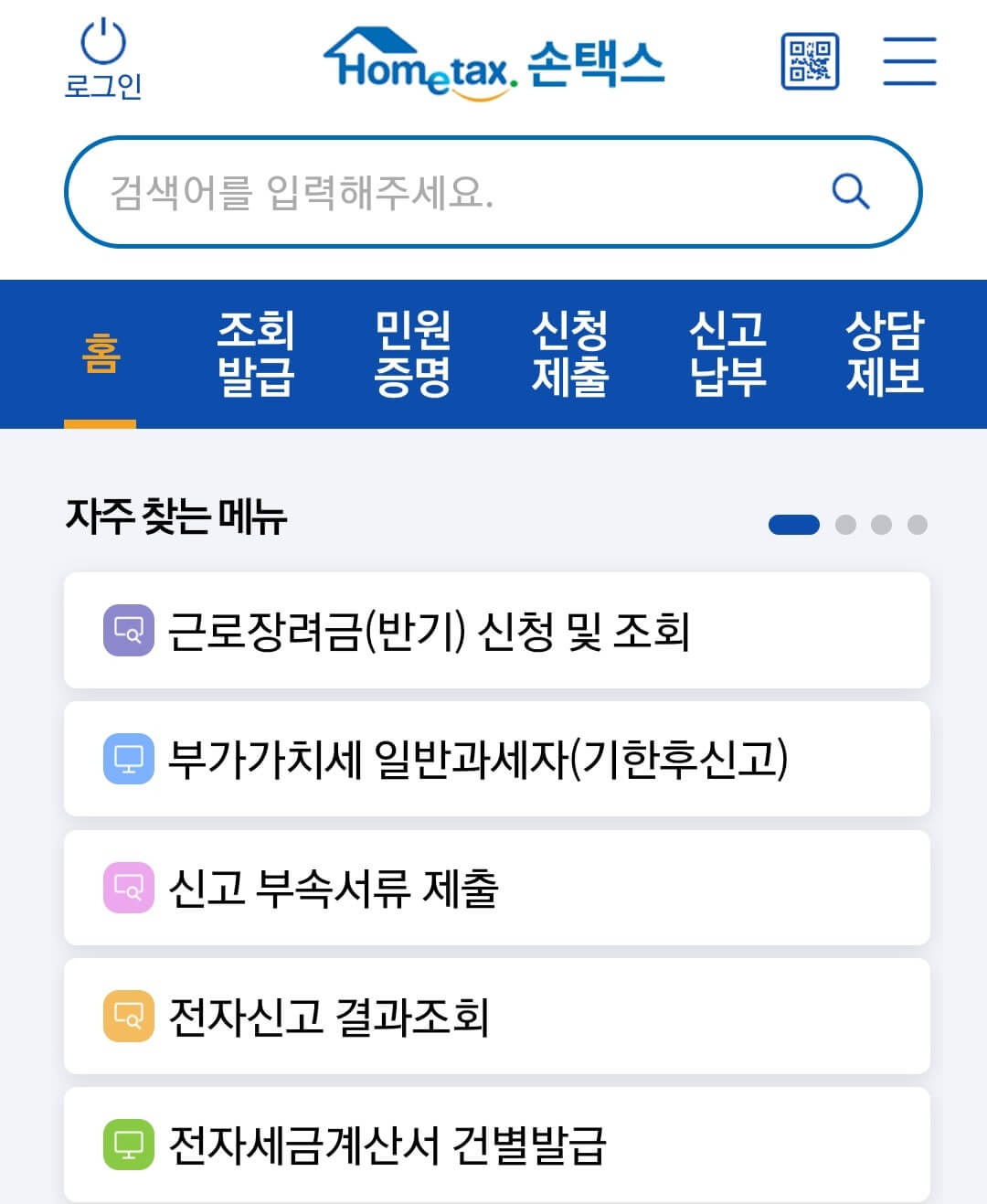The height and width of the screenshot is (1204, 987).
Task: Tap the pink chat icon beside 신고 부속서류
Action: coord(128,888)
